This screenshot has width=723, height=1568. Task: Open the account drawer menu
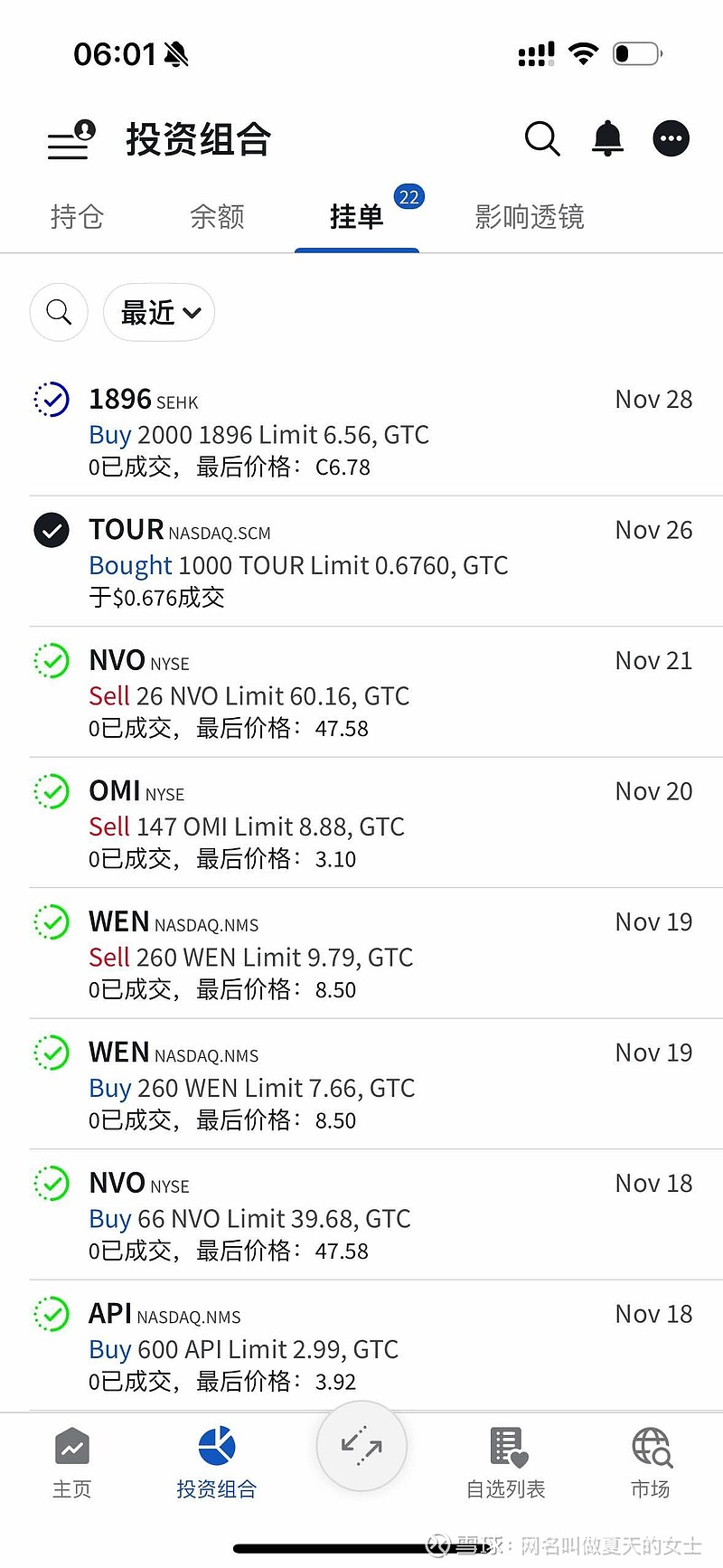[x=70, y=140]
